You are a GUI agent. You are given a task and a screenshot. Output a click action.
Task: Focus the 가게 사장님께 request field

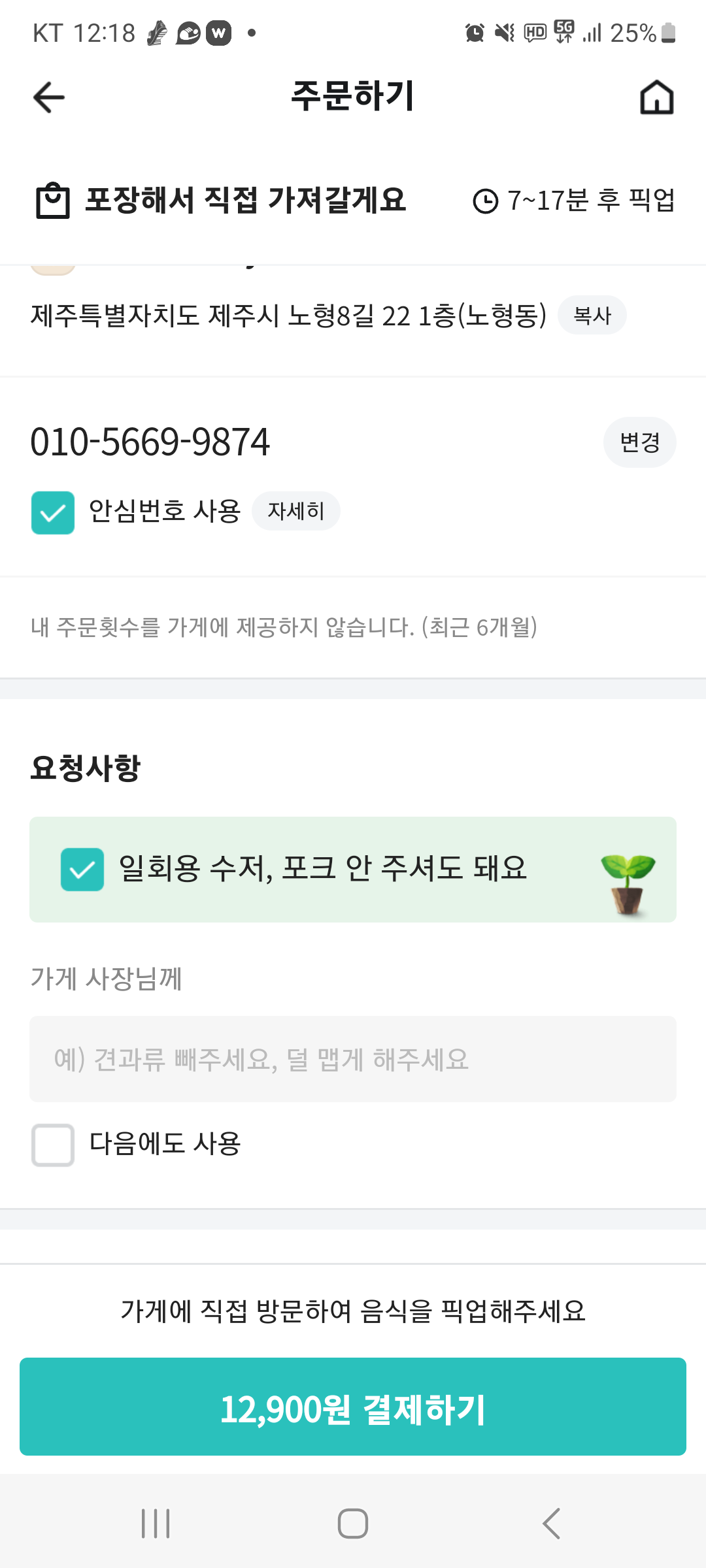(353, 1059)
